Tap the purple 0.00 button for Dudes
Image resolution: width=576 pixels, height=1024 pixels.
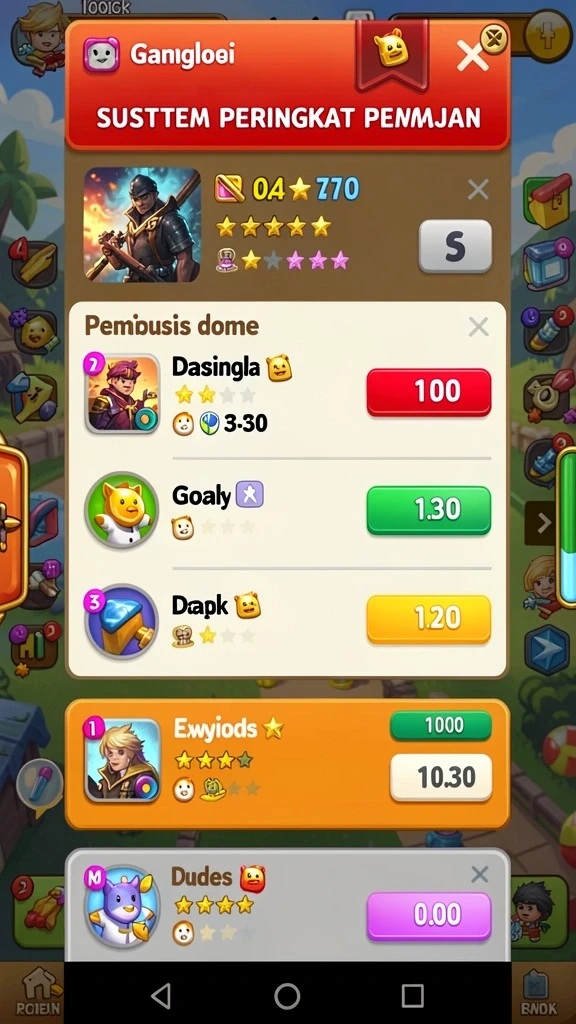tap(428, 916)
